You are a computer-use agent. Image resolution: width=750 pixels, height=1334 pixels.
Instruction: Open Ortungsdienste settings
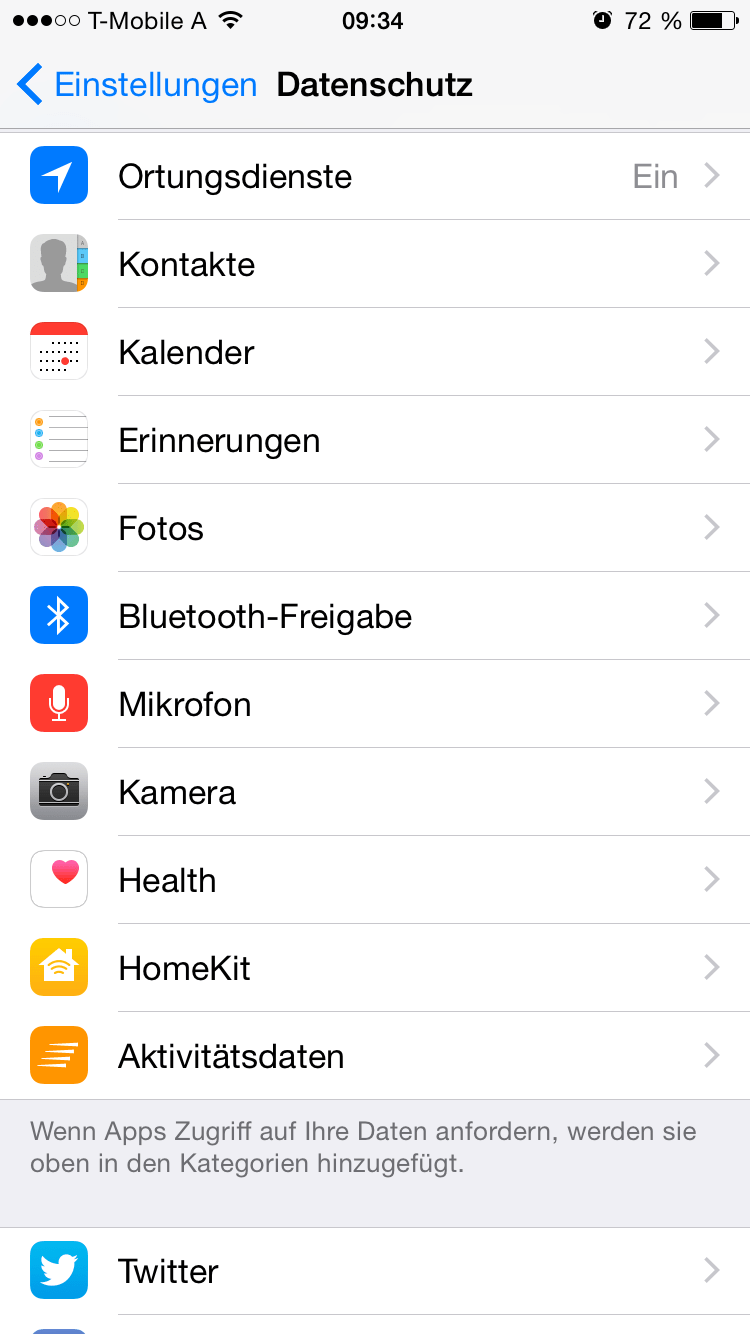[375, 177]
